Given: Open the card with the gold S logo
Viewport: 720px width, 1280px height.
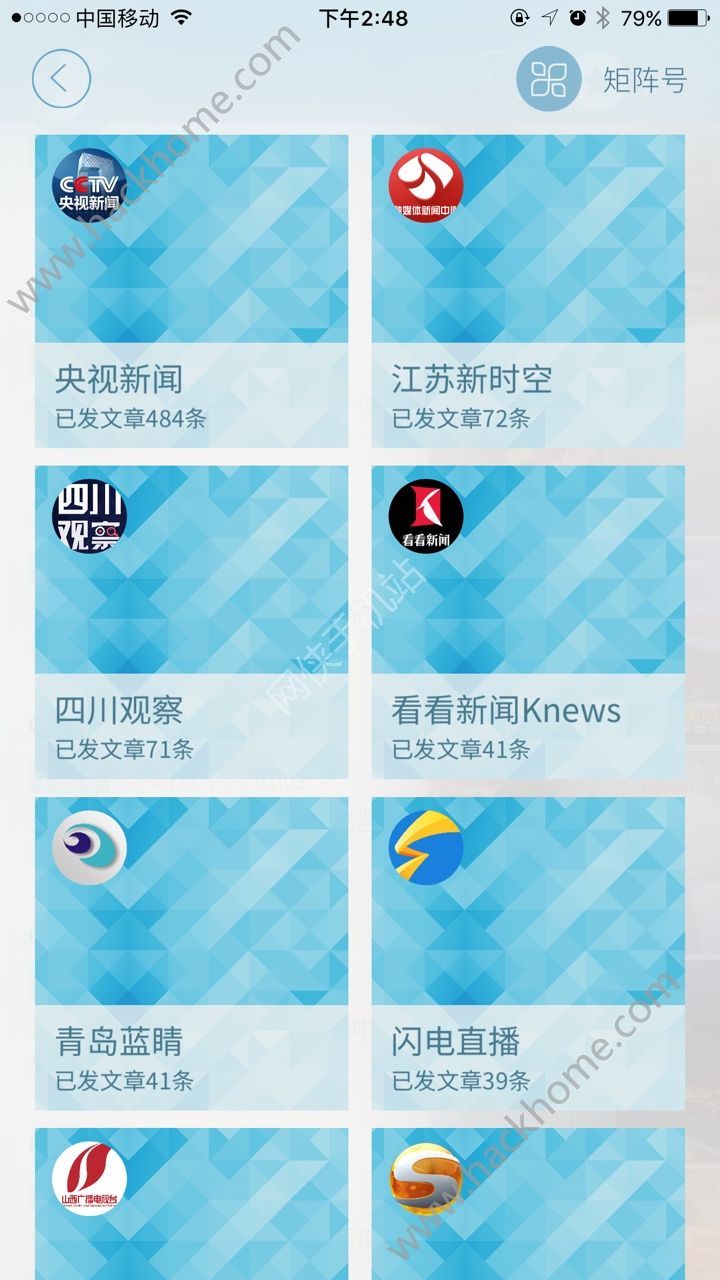Looking at the screenshot, I should 528,1203.
